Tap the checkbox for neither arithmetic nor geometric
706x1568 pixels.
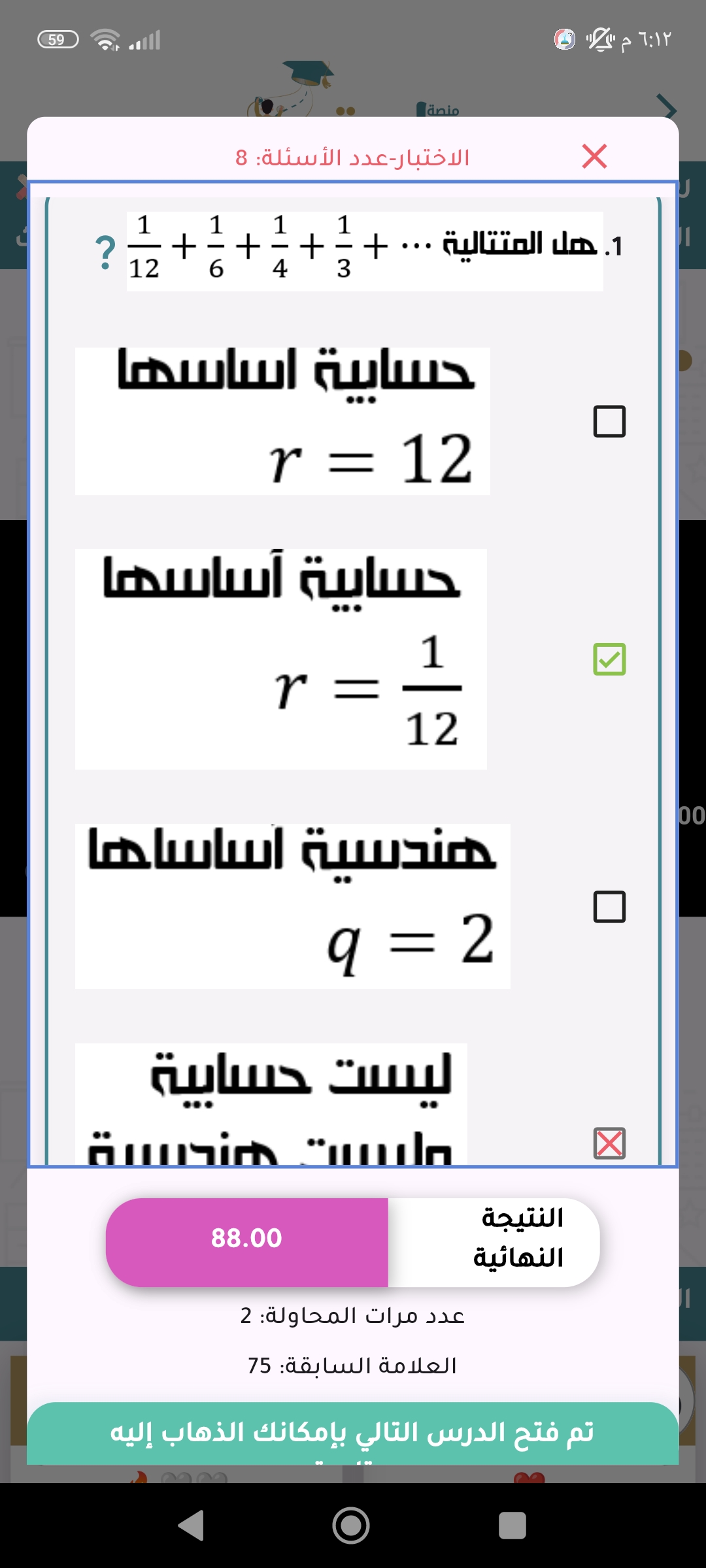pyautogui.click(x=609, y=1143)
